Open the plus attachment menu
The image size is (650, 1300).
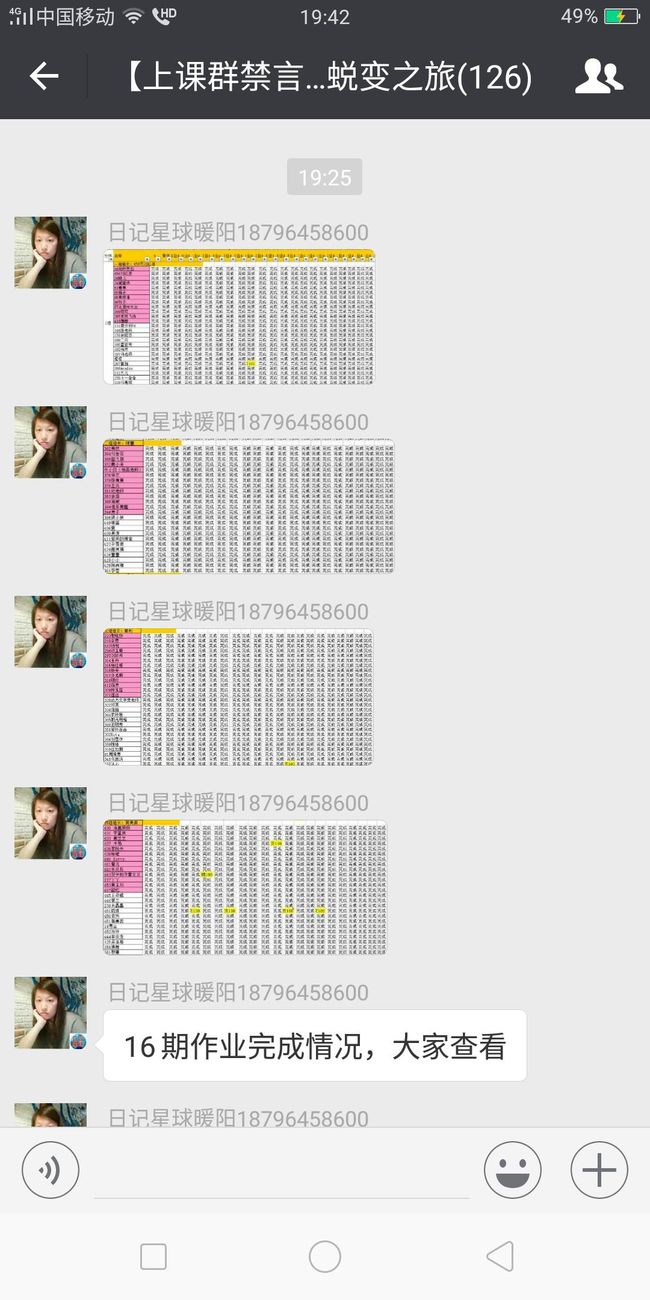599,1169
